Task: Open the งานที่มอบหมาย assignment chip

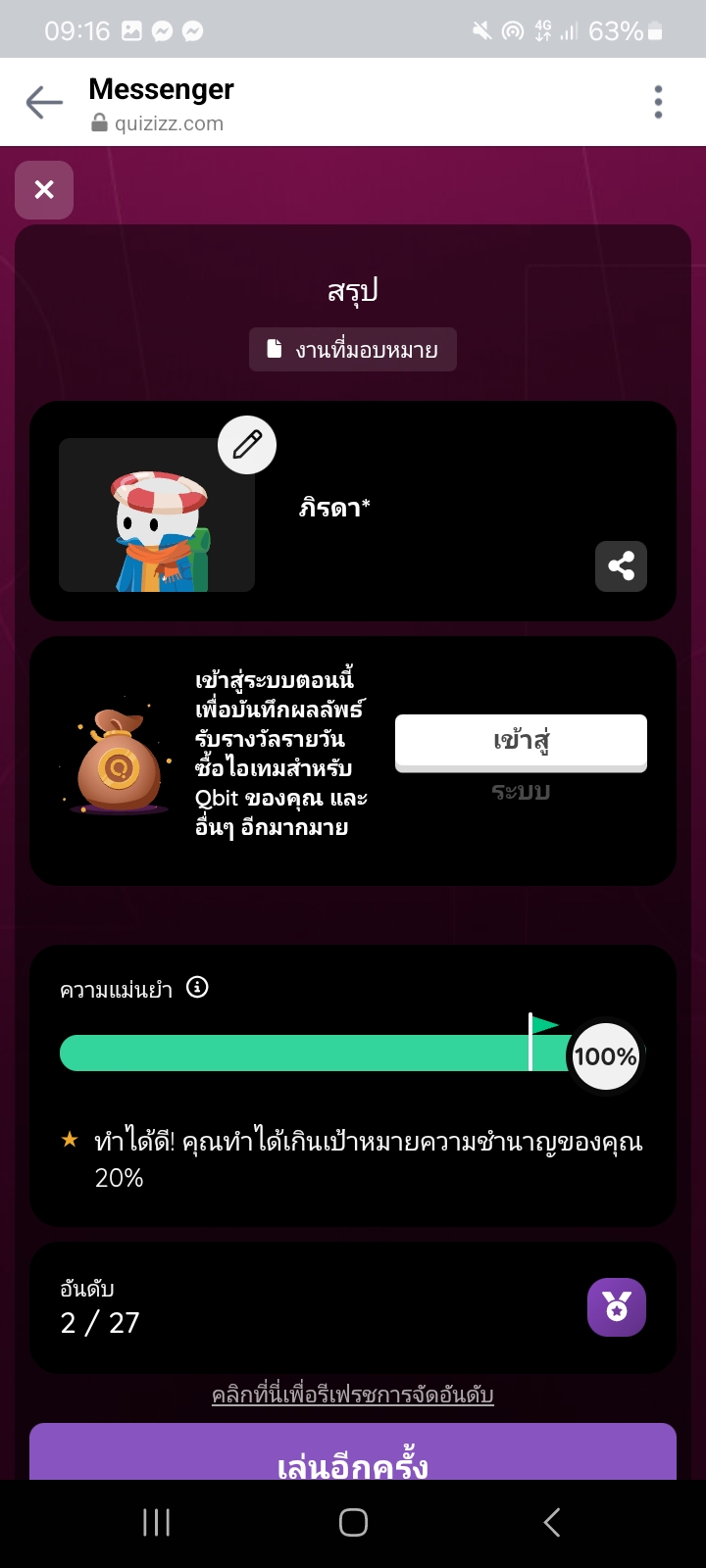Action: (x=353, y=350)
